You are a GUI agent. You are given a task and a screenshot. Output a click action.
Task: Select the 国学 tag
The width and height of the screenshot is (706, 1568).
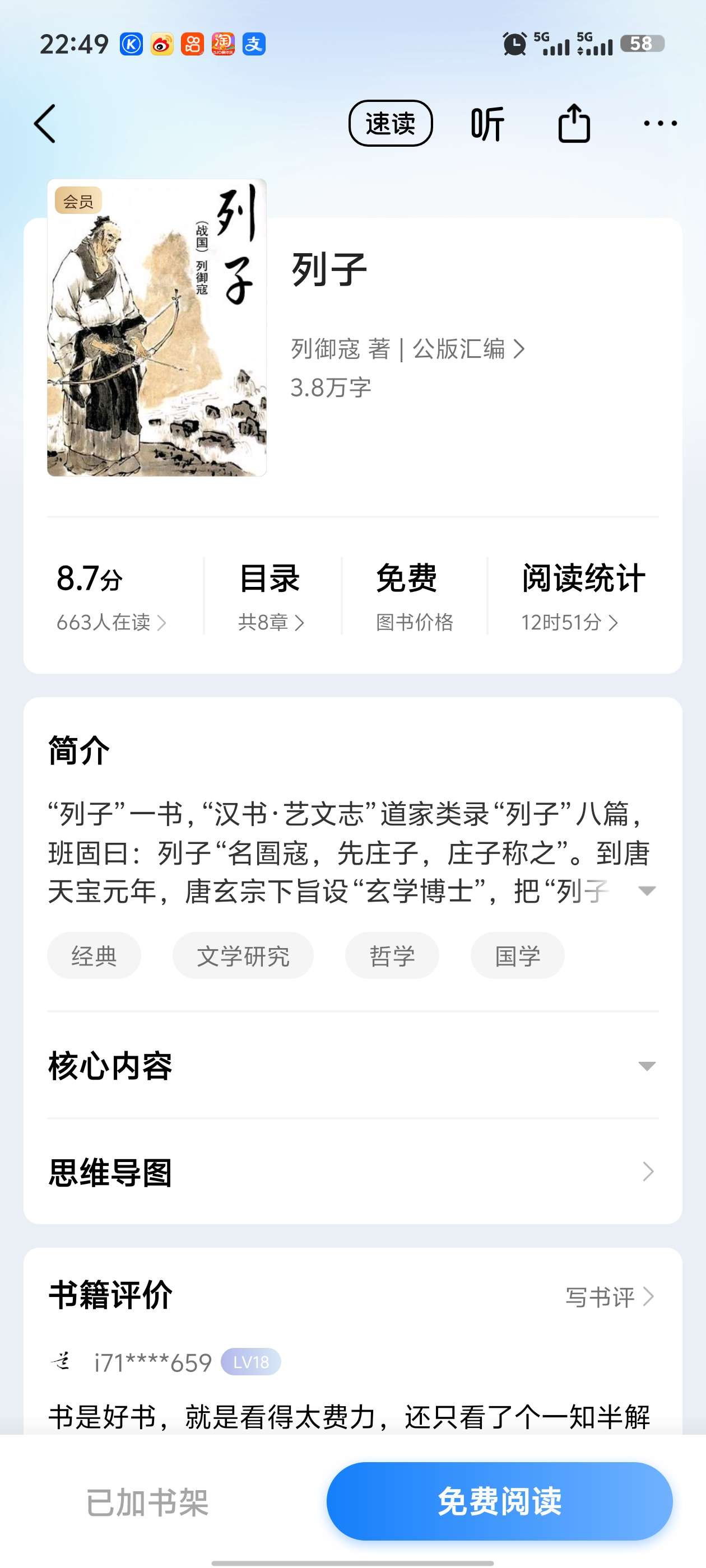[x=517, y=956]
